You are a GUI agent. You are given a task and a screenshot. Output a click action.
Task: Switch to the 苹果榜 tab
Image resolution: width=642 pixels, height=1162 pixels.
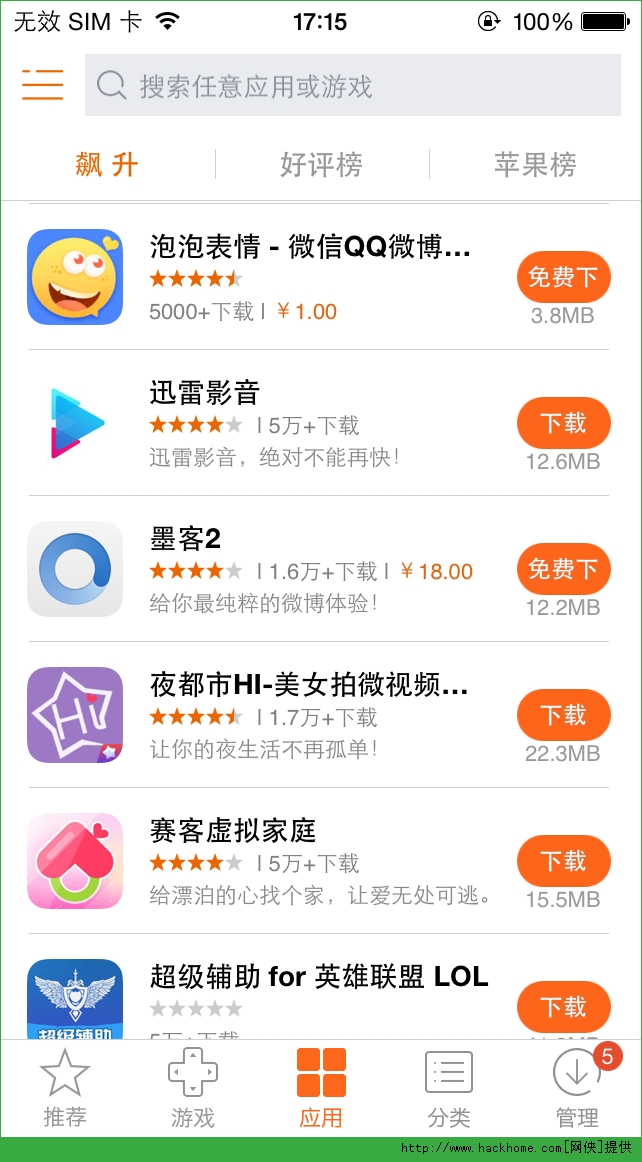click(x=535, y=164)
